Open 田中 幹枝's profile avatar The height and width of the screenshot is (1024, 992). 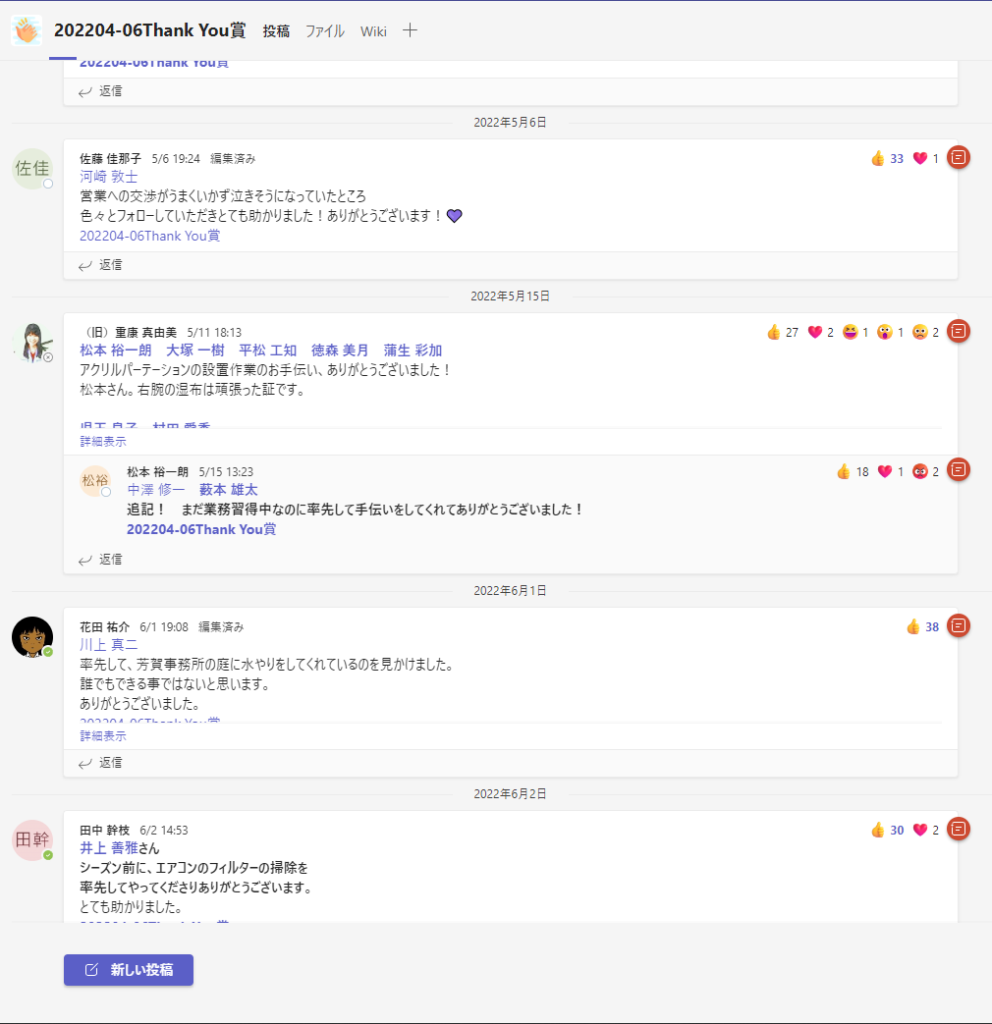(x=32, y=840)
